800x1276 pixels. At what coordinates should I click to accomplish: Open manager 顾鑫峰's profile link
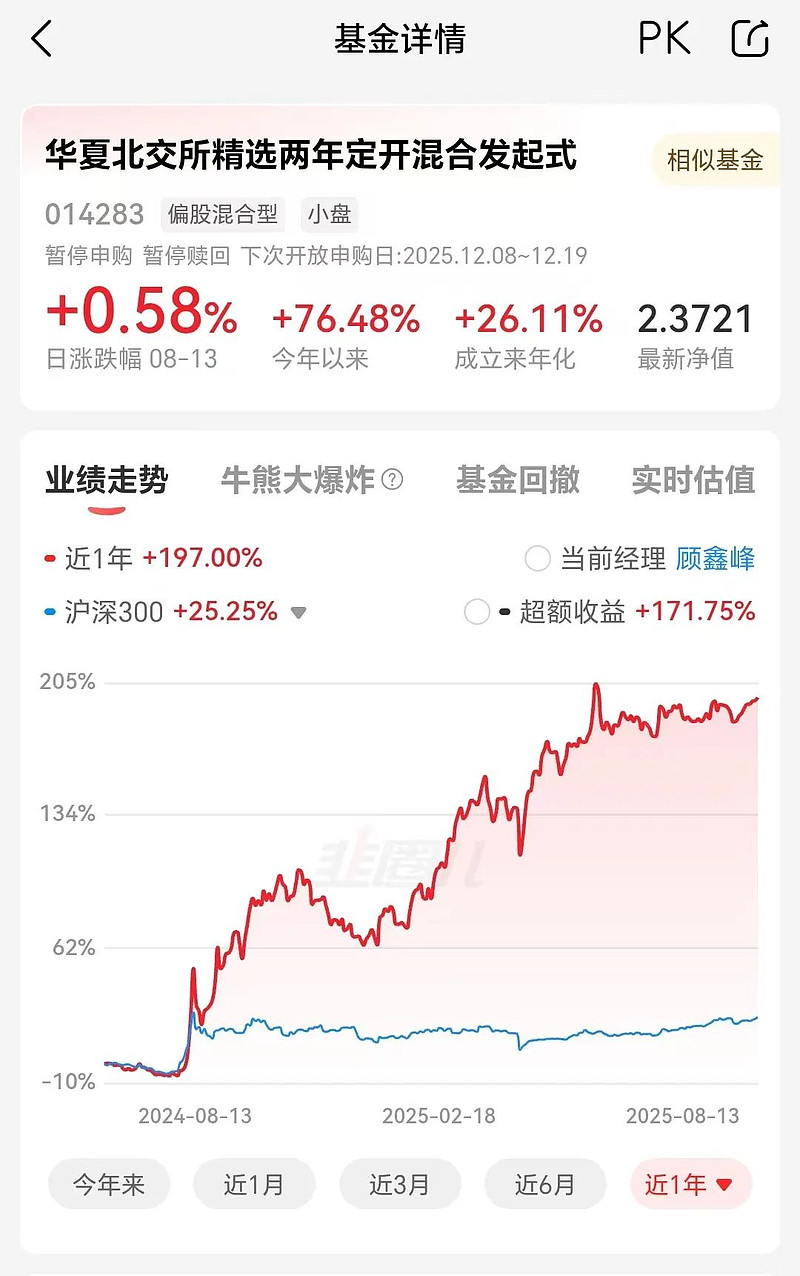pos(716,559)
